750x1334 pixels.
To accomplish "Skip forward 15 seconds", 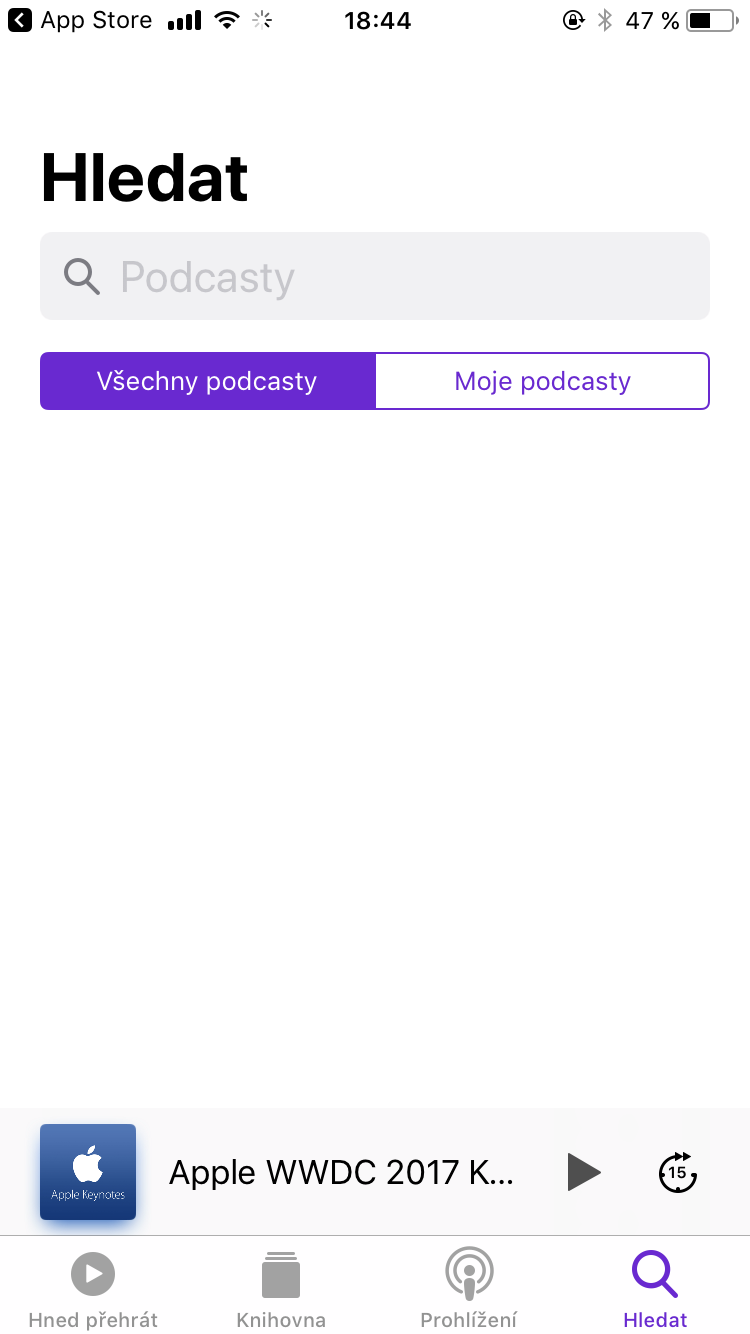I will coord(677,1172).
